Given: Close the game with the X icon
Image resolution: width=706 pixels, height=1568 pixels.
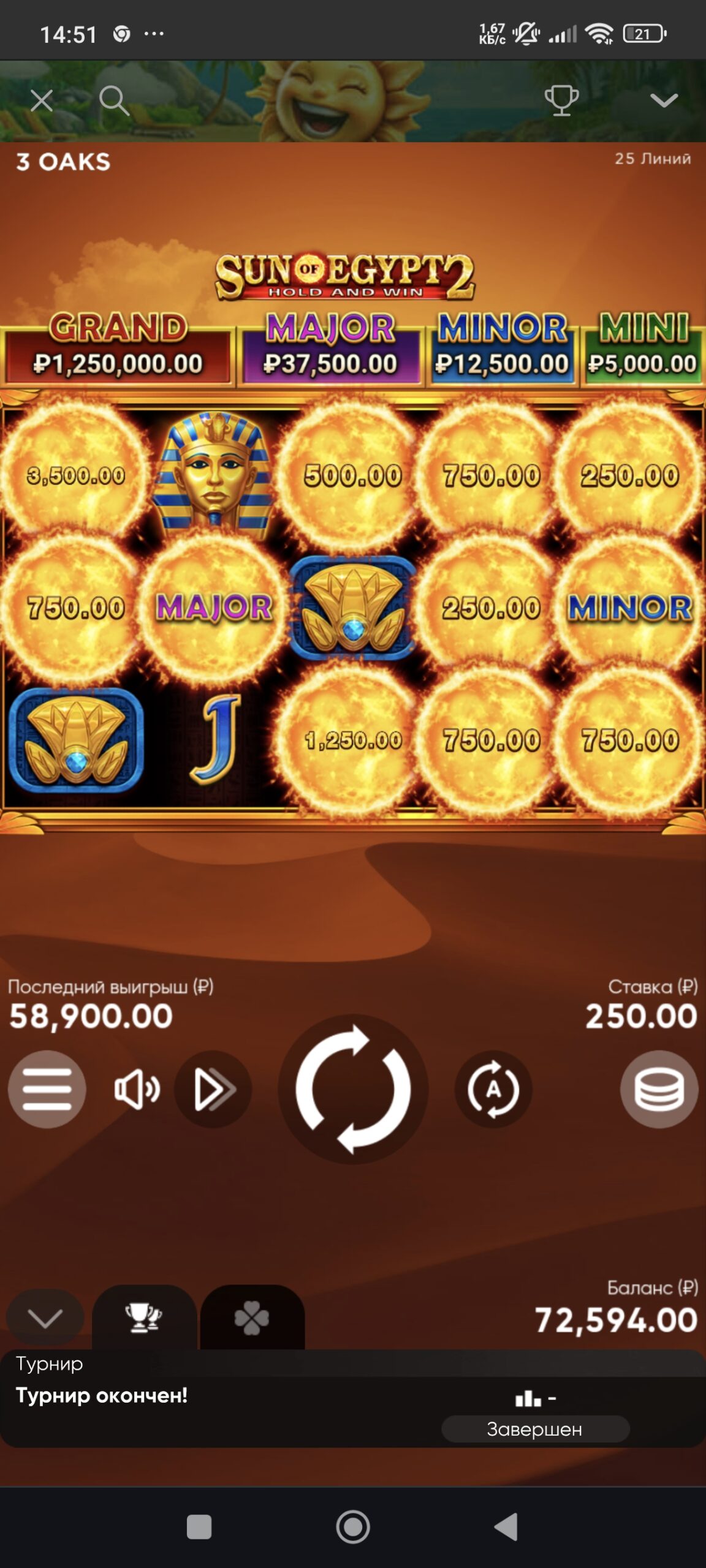Looking at the screenshot, I should pyautogui.click(x=42, y=100).
